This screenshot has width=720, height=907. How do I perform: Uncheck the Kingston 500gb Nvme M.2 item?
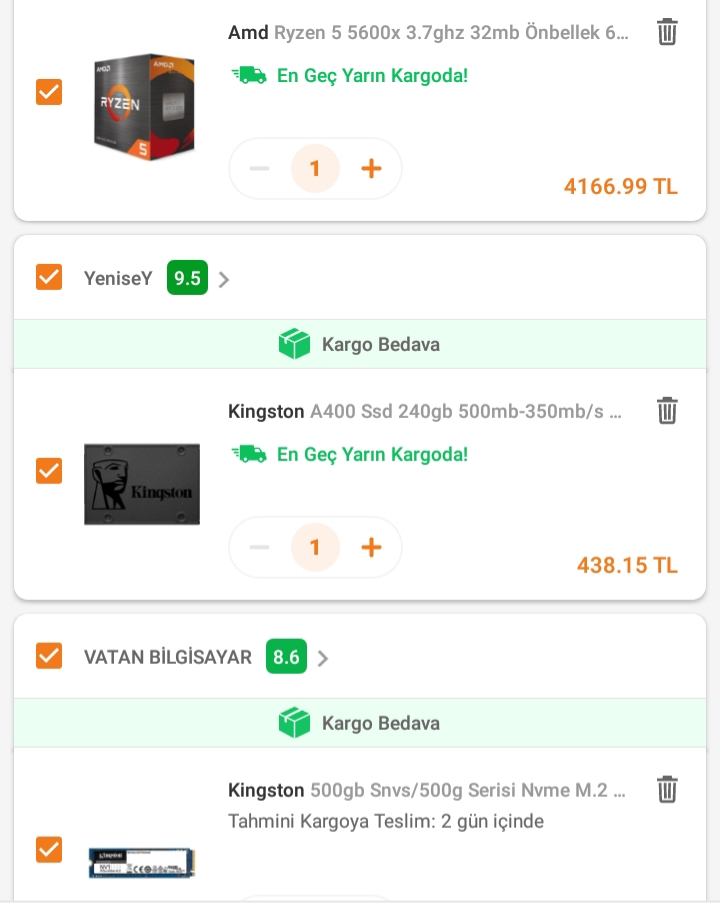(x=49, y=849)
